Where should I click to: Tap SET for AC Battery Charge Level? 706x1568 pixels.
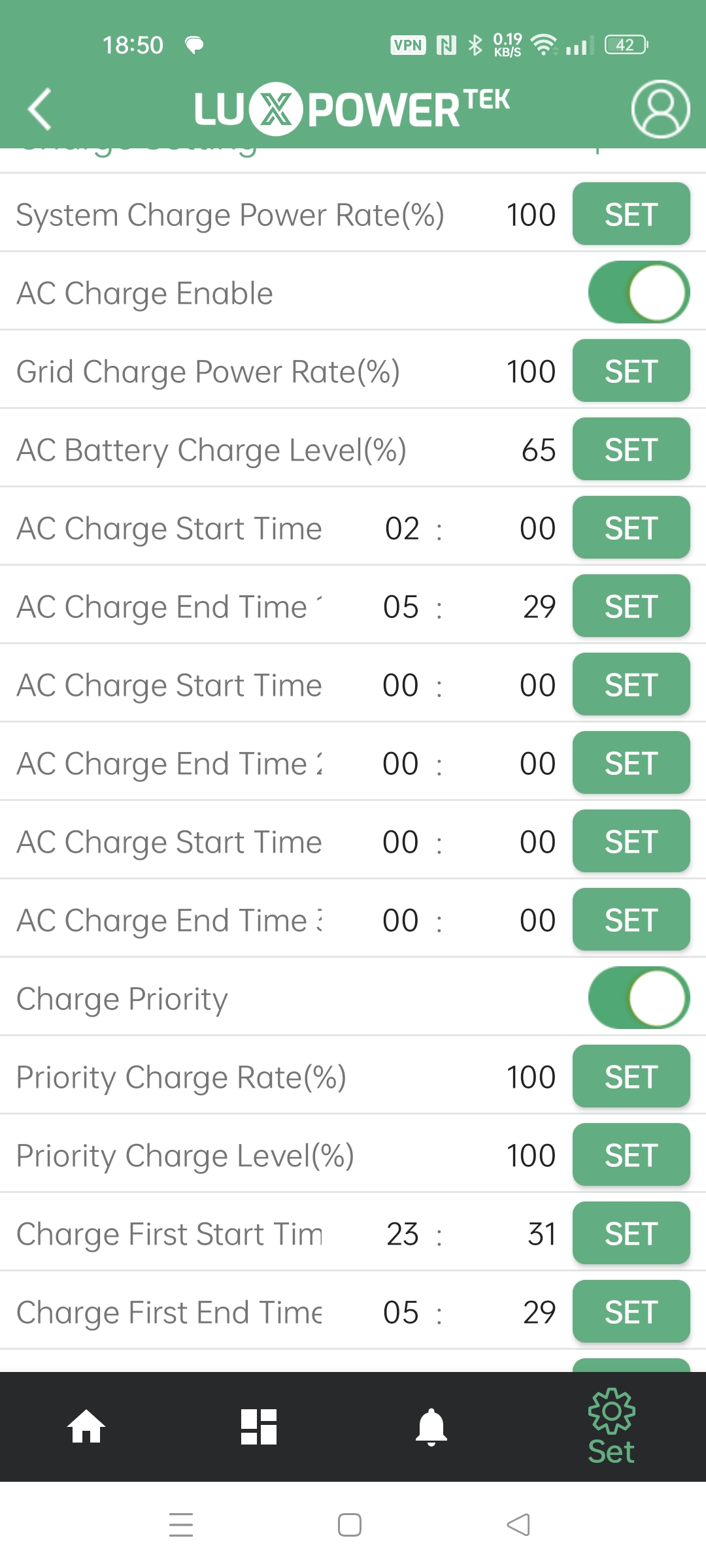pyautogui.click(x=631, y=449)
